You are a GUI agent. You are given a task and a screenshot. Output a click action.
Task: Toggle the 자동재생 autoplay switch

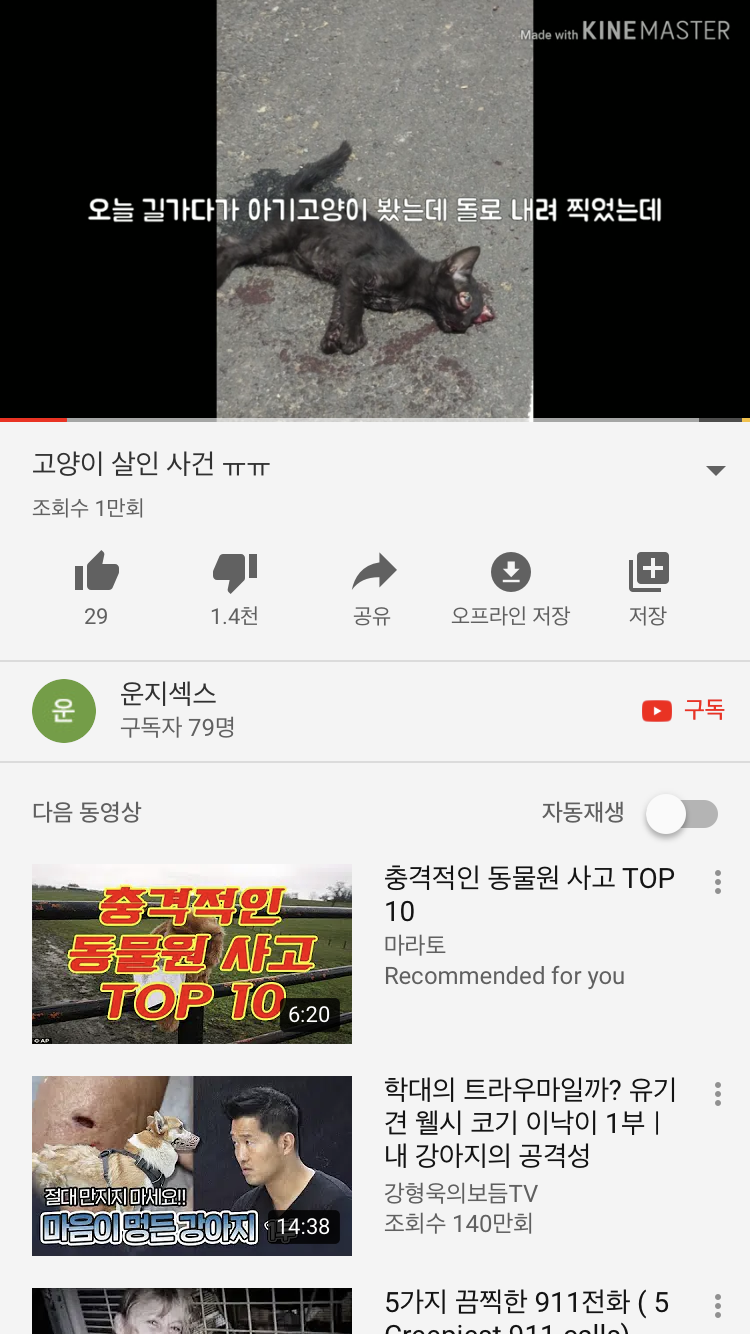pos(682,814)
